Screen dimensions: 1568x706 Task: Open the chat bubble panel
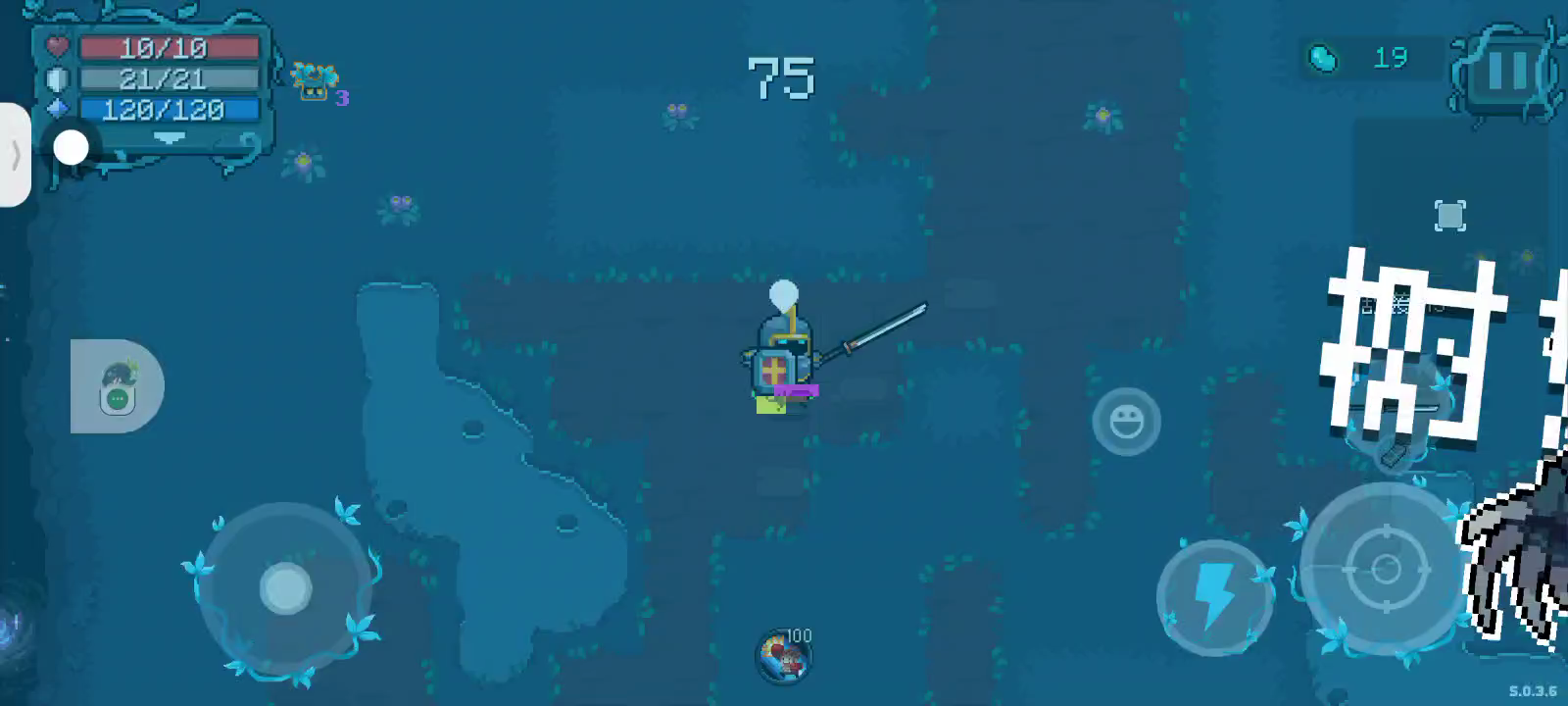pyautogui.click(x=118, y=386)
